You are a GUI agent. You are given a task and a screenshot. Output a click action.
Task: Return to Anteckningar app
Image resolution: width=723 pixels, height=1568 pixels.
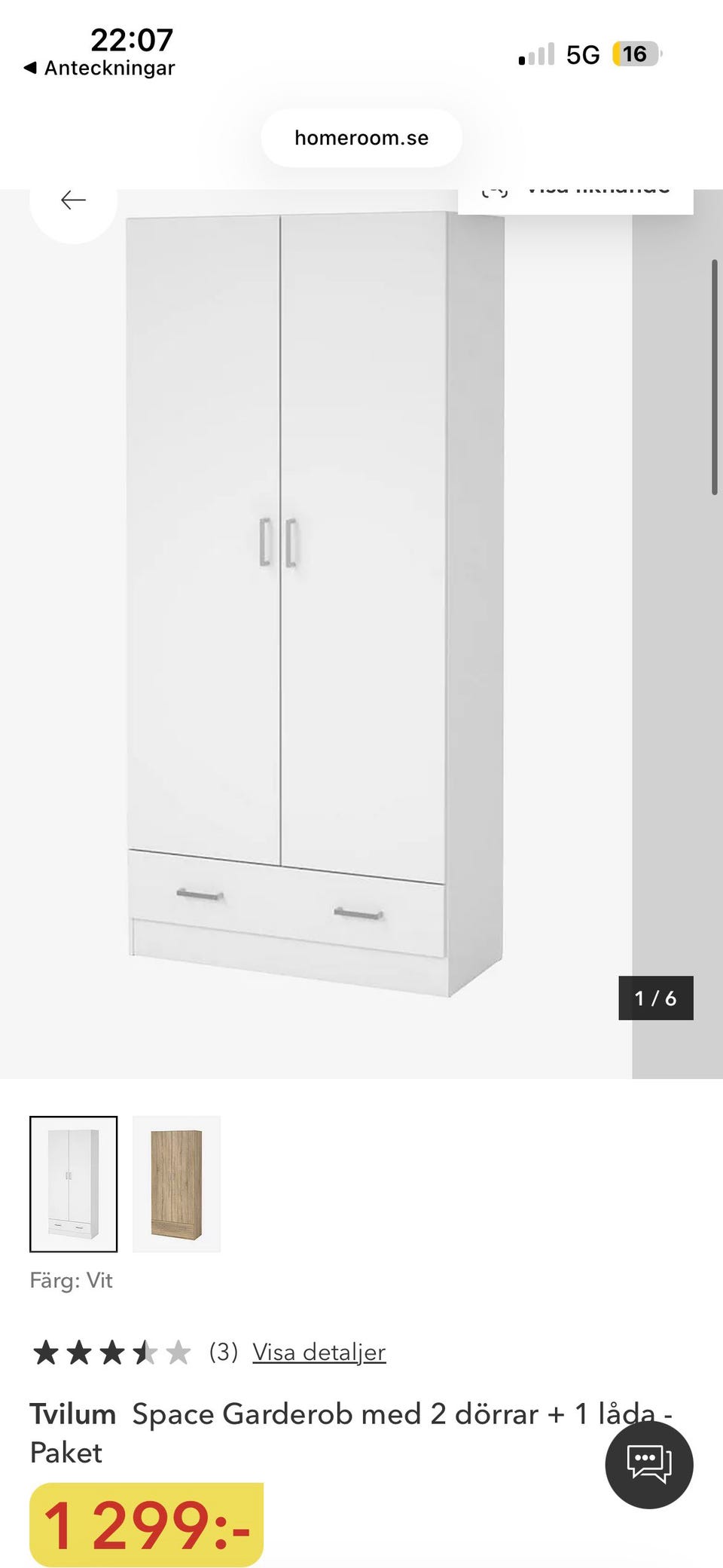pos(101,68)
